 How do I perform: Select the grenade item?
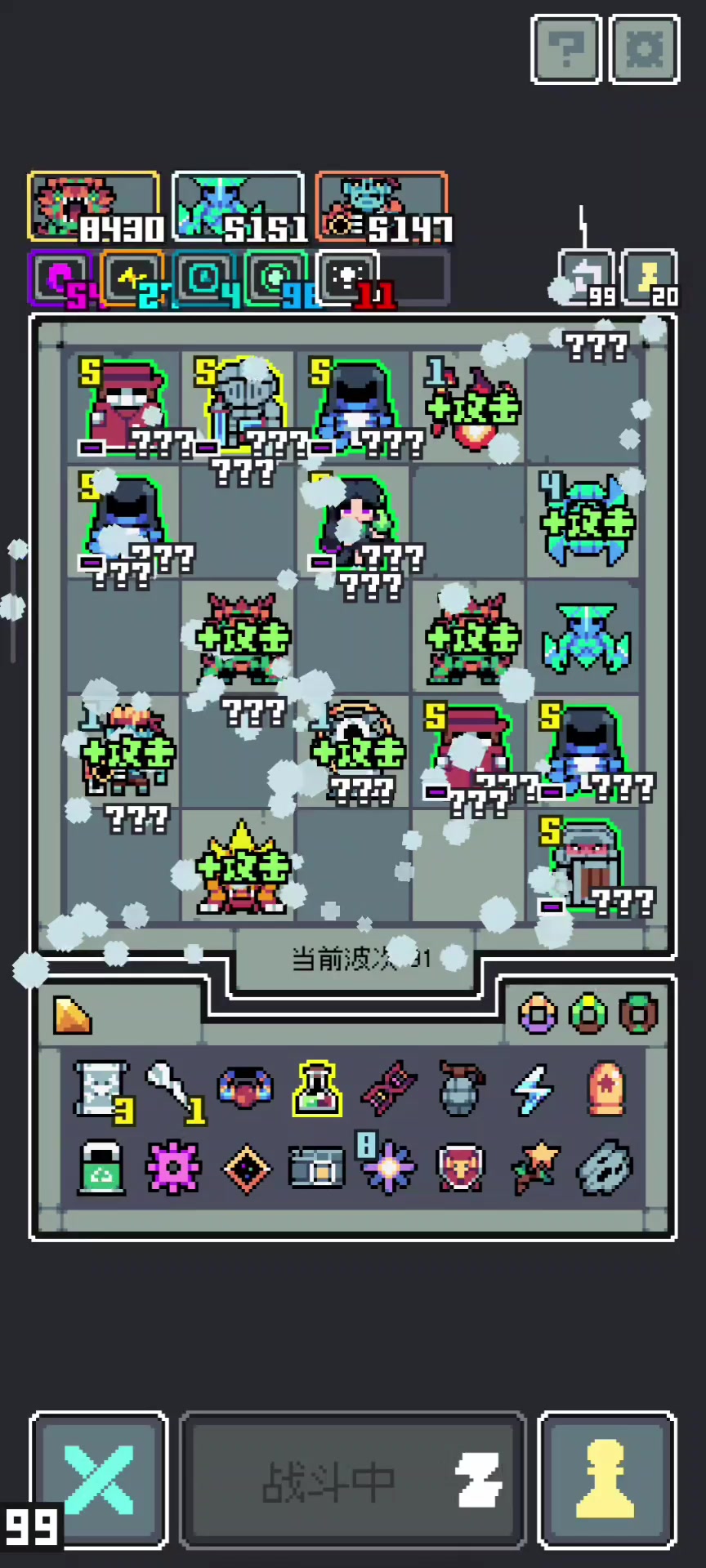[461, 1089]
